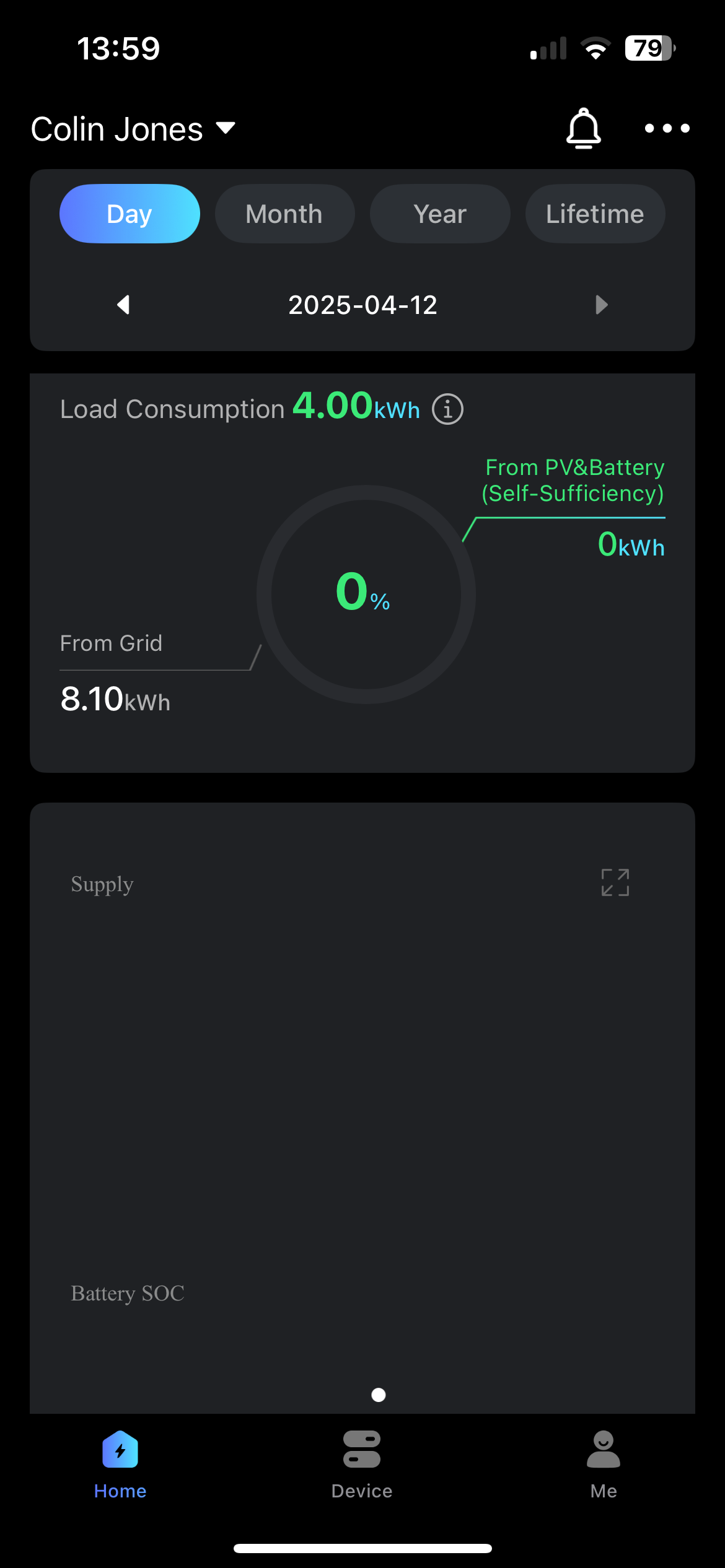Screen dimensions: 725x1568
Task: Open the notifications bell
Action: tap(583, 128)
